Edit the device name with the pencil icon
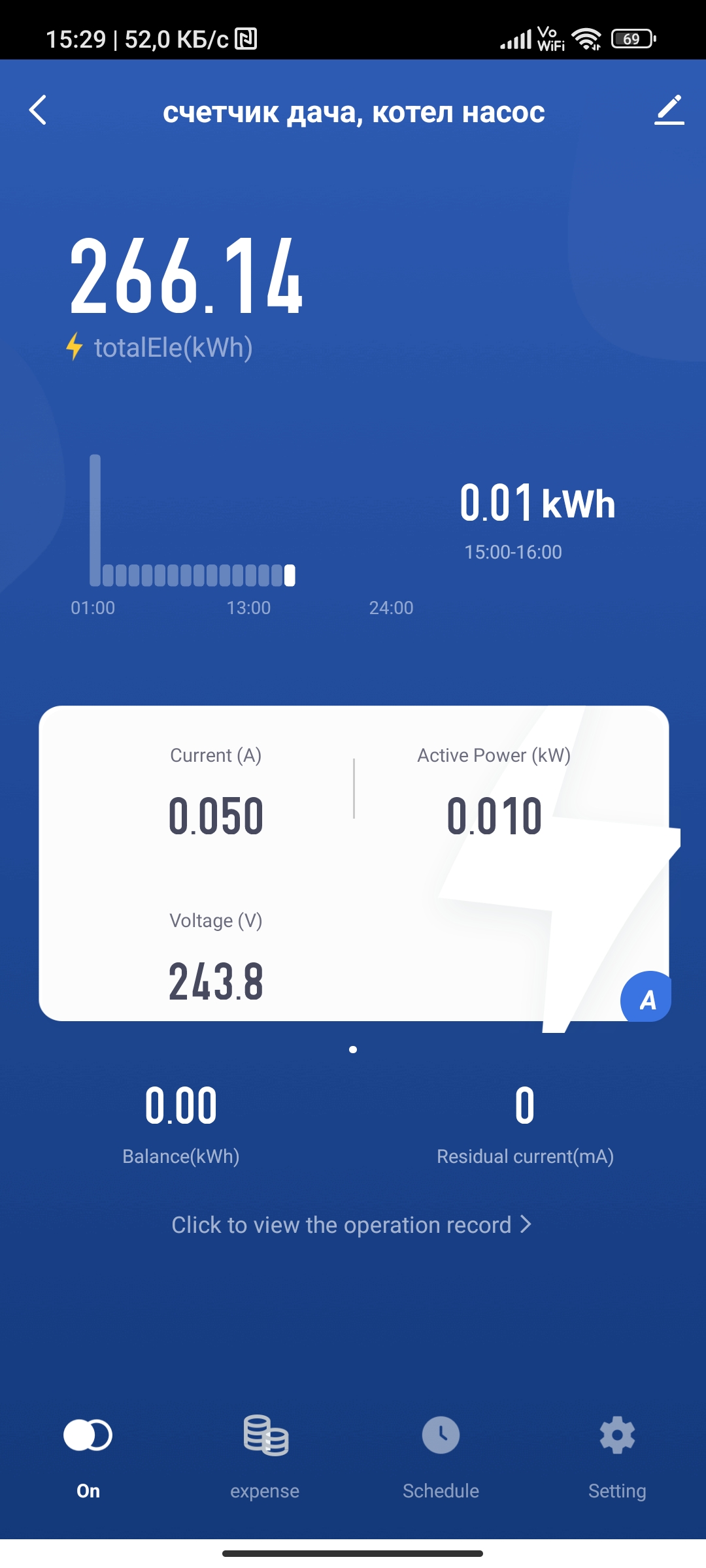 pos(669,110)
